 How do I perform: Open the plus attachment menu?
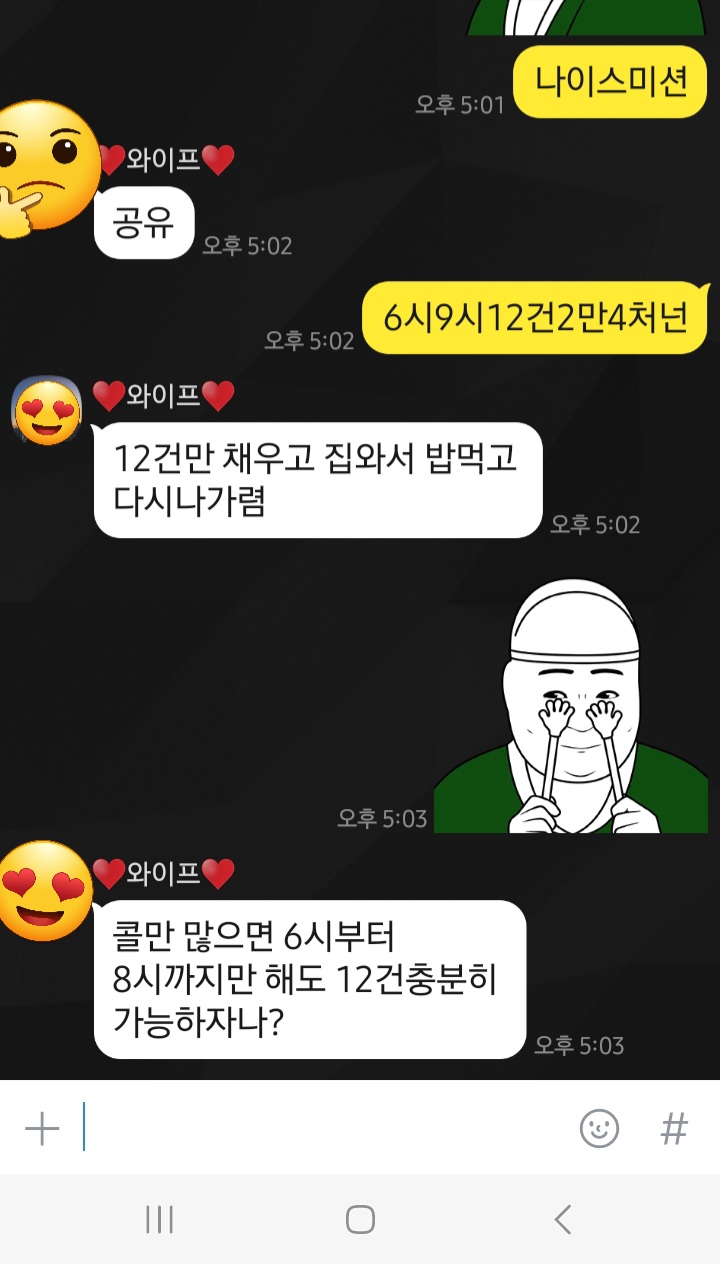(x=42, y=1129)
